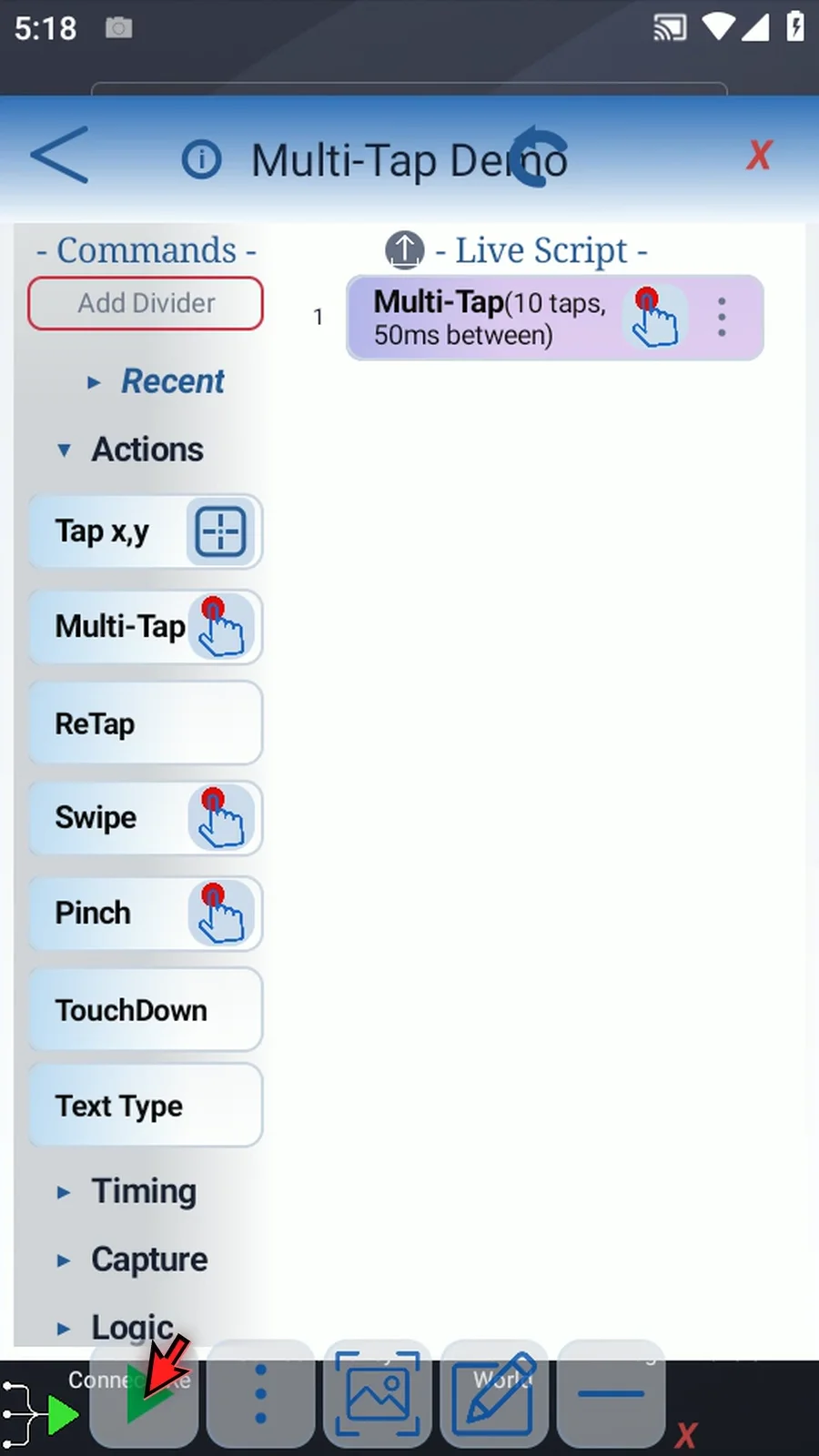This screenshot has height=1456, width=819.
Task: Open the pencil edit tool in the bottom bar
Action: click(494, 1393)
